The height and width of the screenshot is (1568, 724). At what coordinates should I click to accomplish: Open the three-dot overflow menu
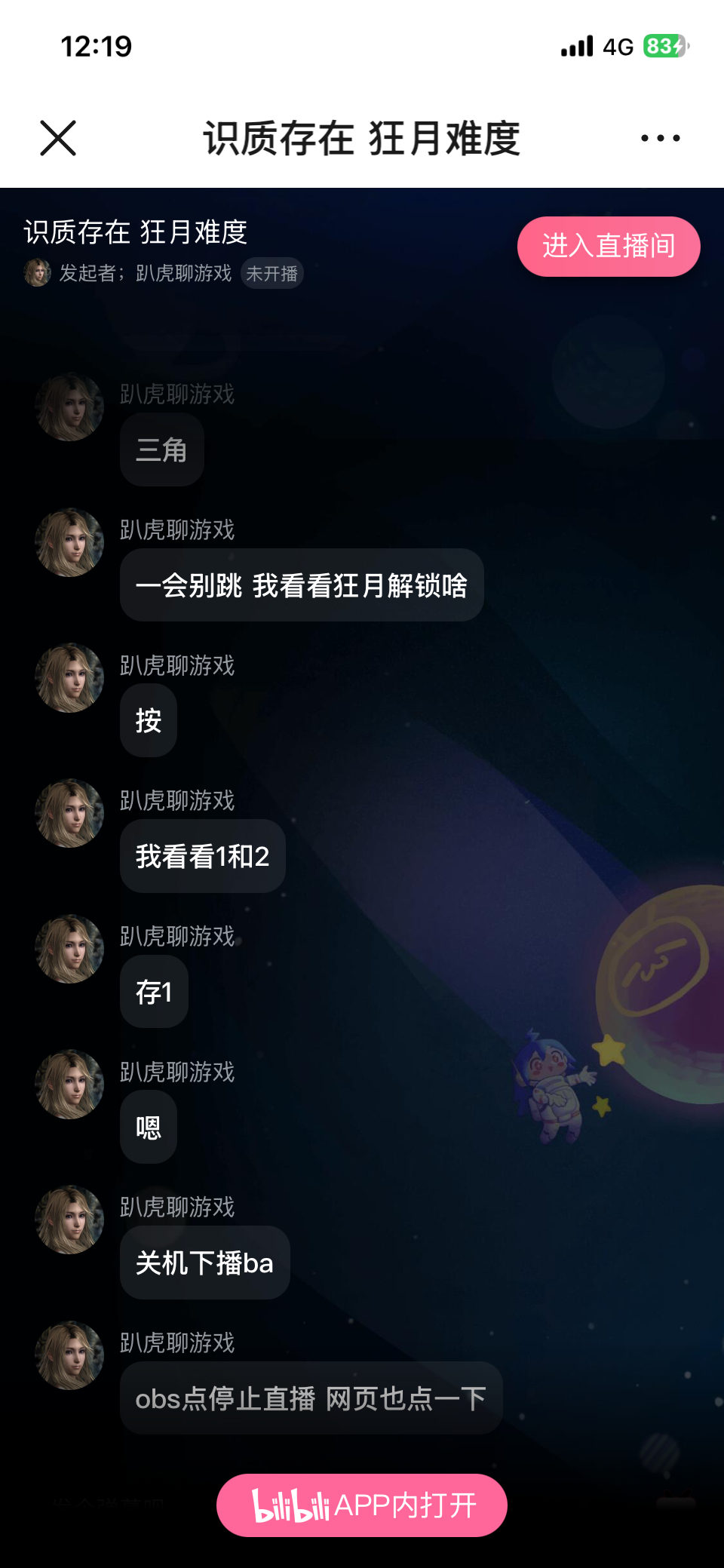[660, 138]
